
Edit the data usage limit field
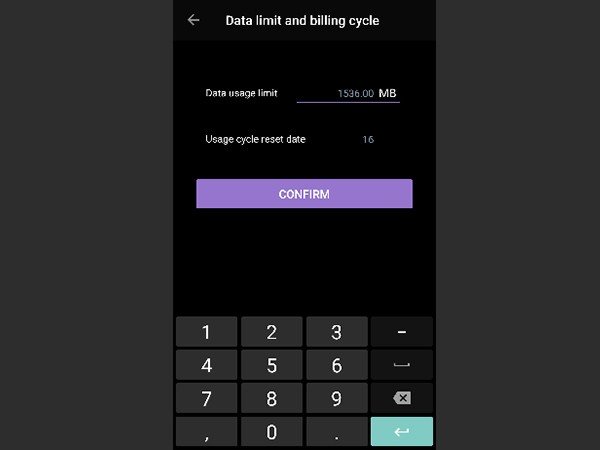[x=342, y=93]
